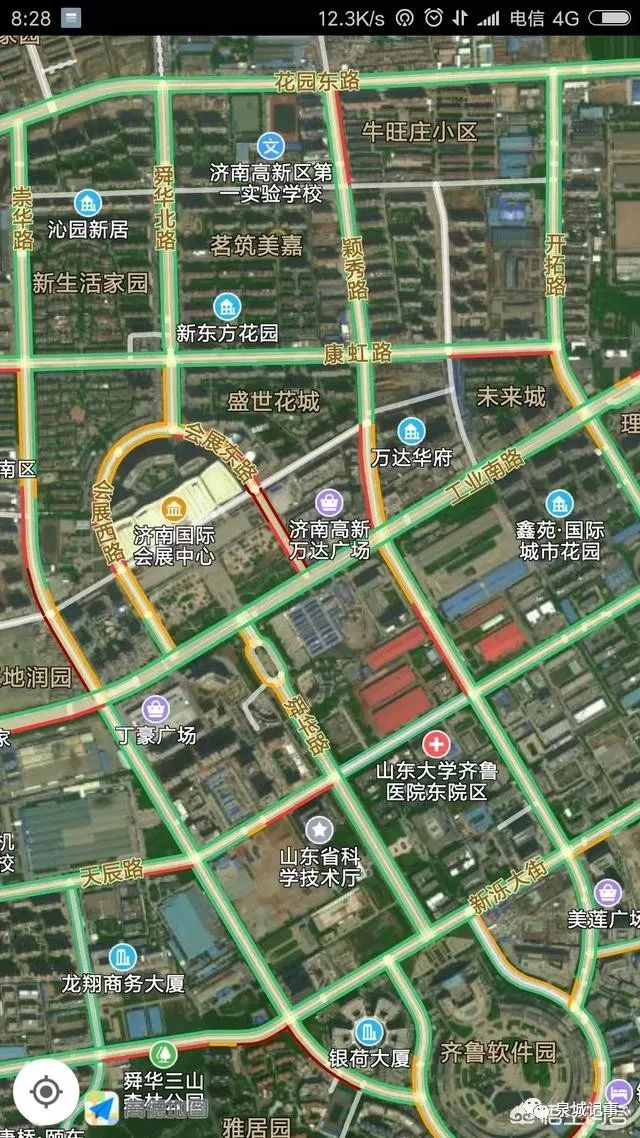Image resolution: width=640 pixels, height=1138 pixels.
Task: Open the 舜华三山森林公园 park marker
Action: tap(164, 1054)
